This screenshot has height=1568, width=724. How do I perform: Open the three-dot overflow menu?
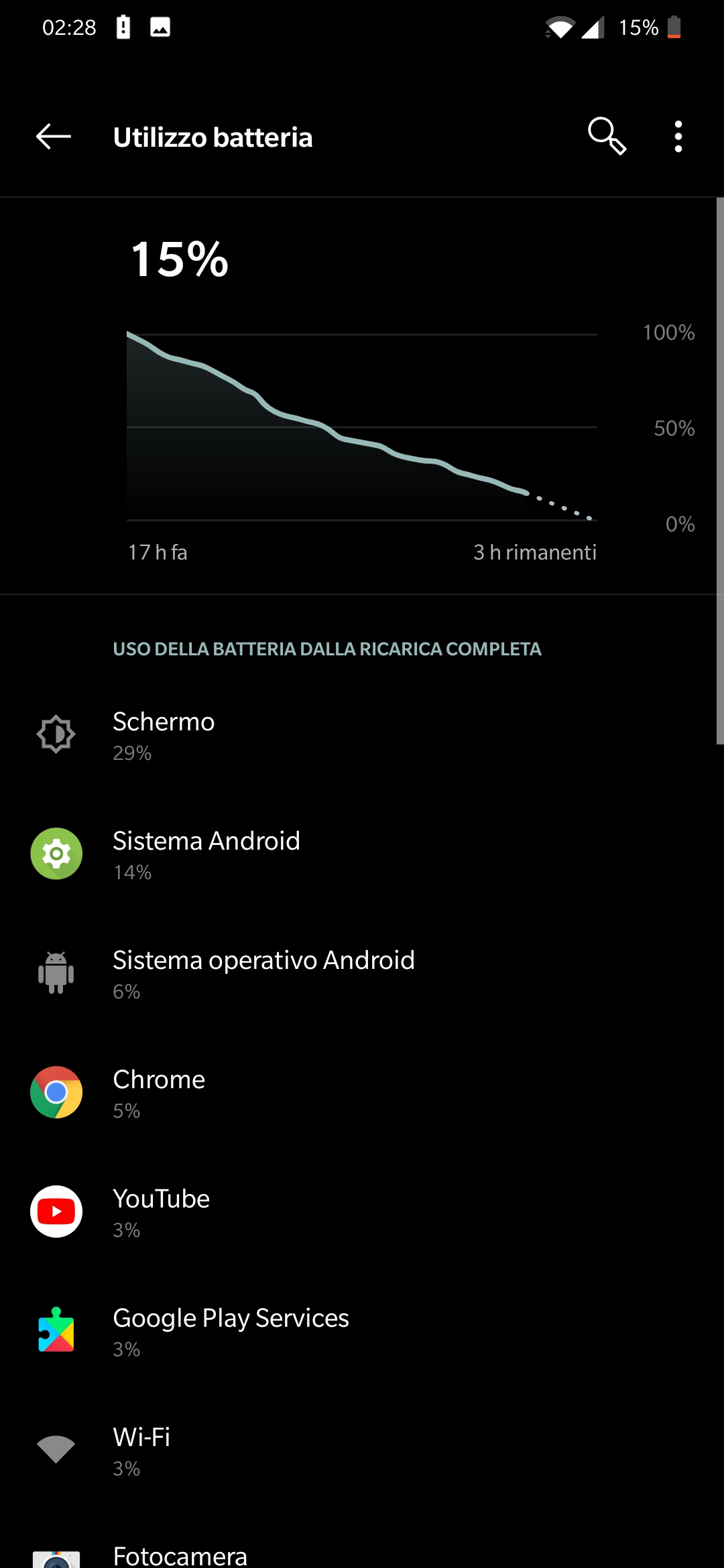click(678, 137)
